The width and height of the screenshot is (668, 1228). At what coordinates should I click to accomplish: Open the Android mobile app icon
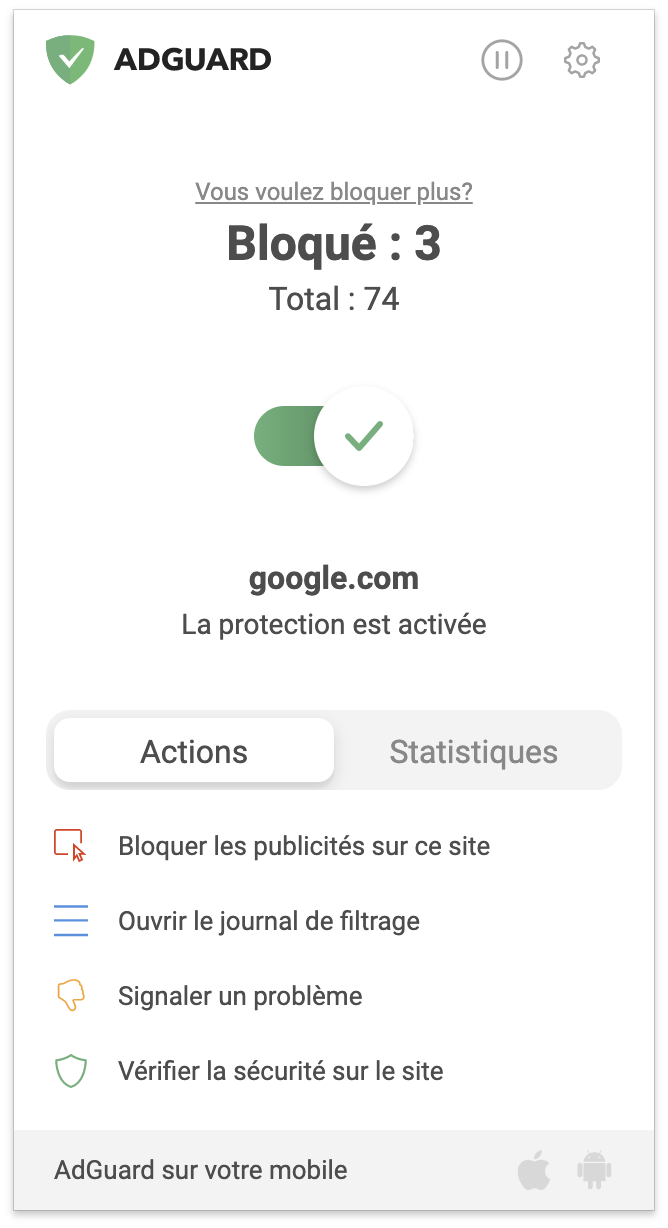[594, 1169]
